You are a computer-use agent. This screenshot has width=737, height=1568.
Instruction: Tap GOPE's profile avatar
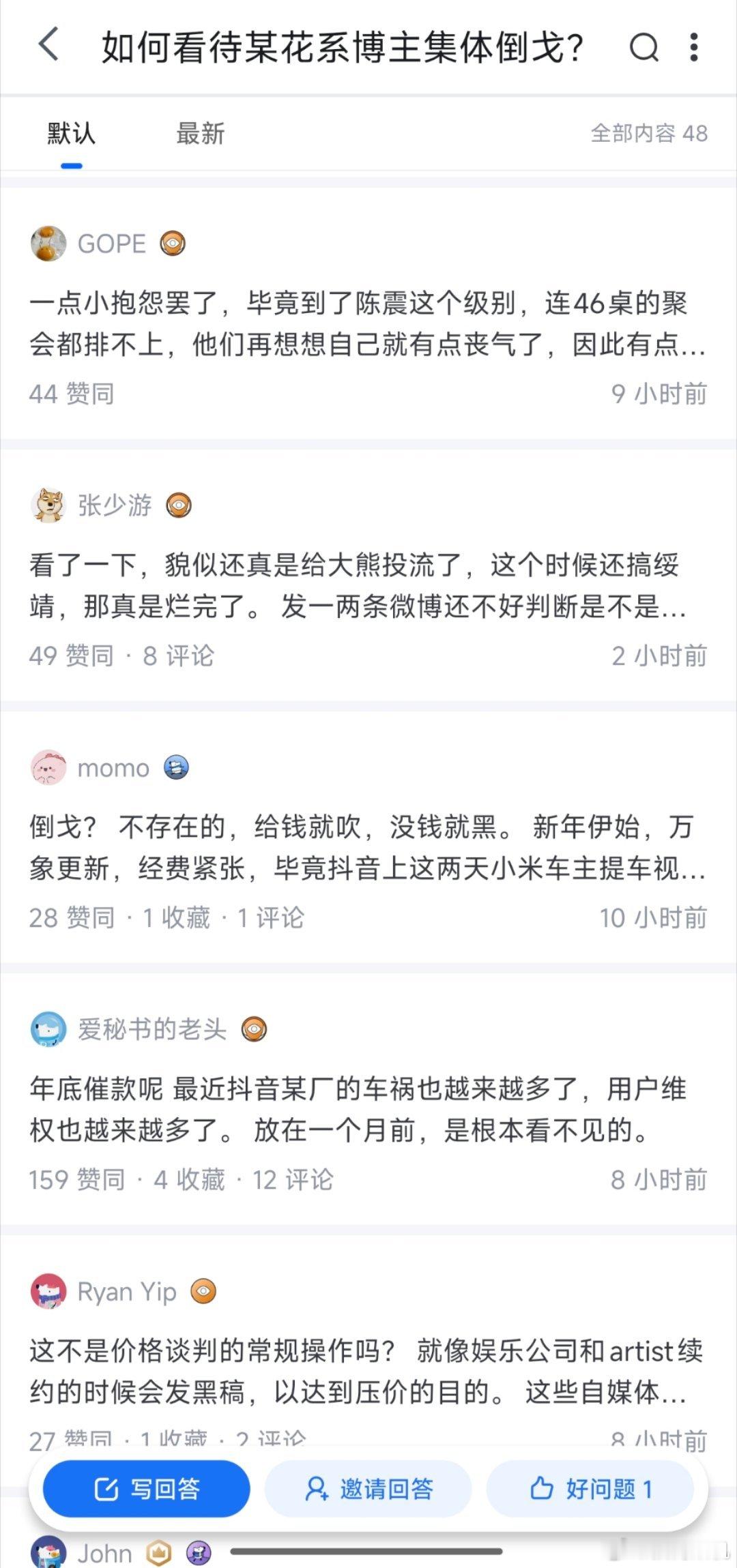click(47, 243)
